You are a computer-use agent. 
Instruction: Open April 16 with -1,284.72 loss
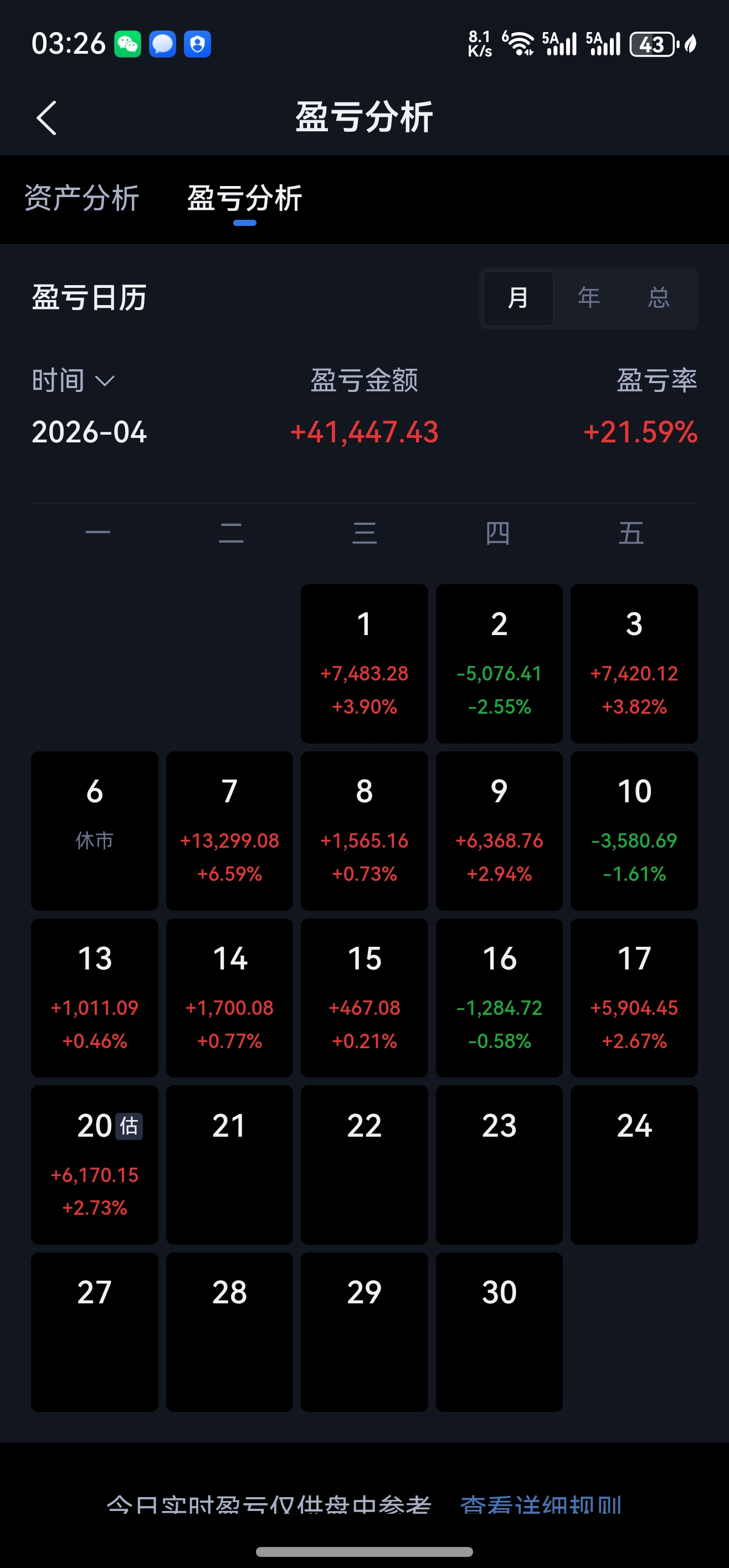(499, 998)
